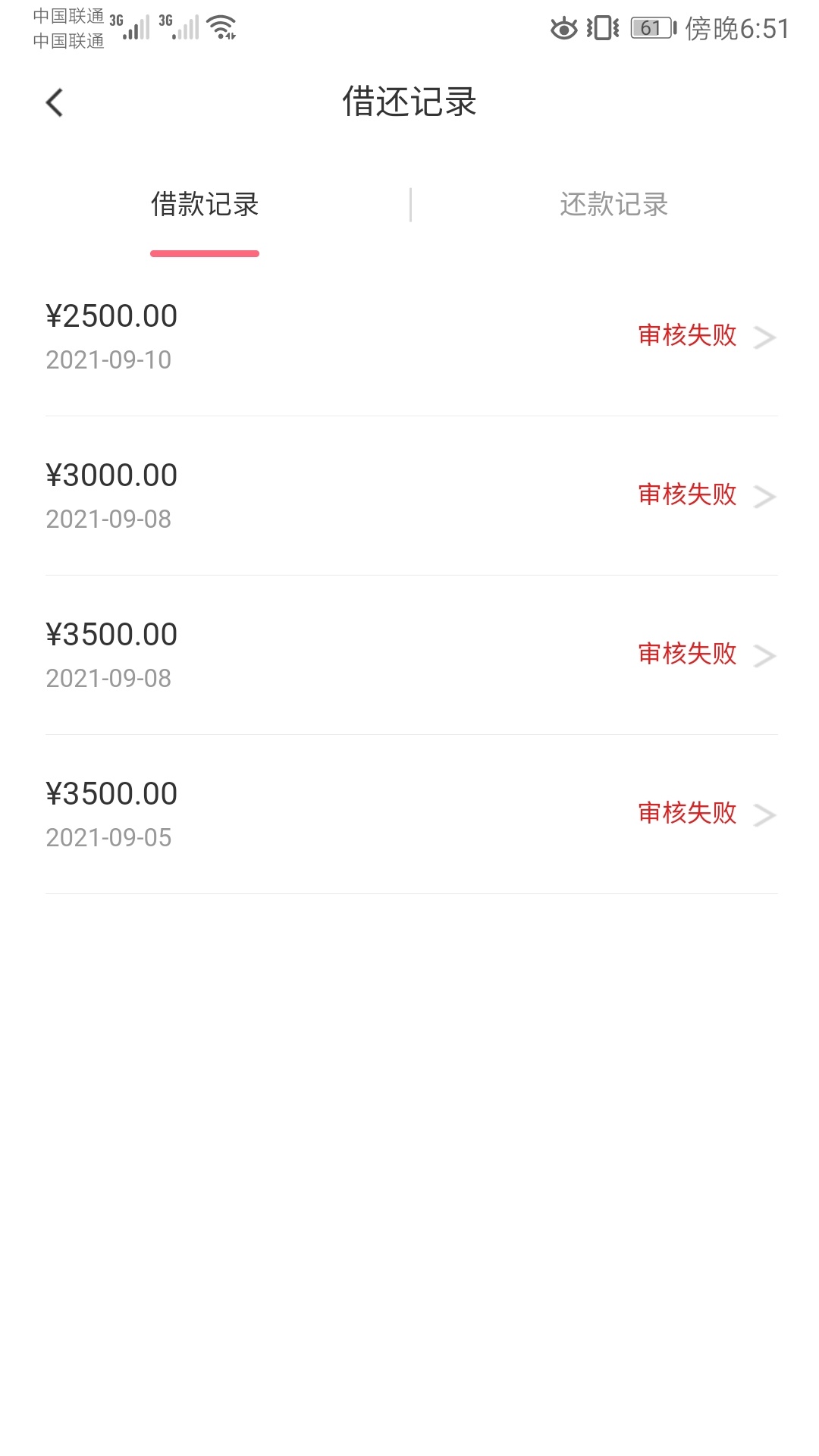
Task: Open the ¥2500.00 loan record dated 2021-09-10
Action: (411, 337)
